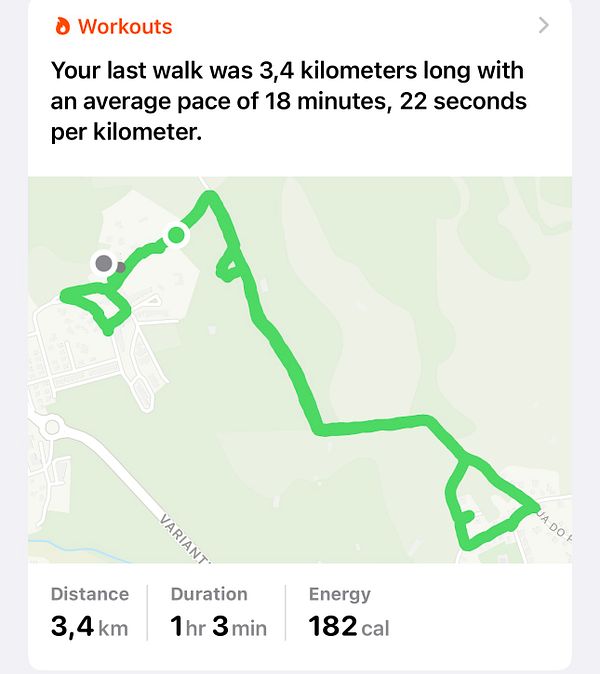
Task: Open the last walk's route map
Action: click(300, 370)
